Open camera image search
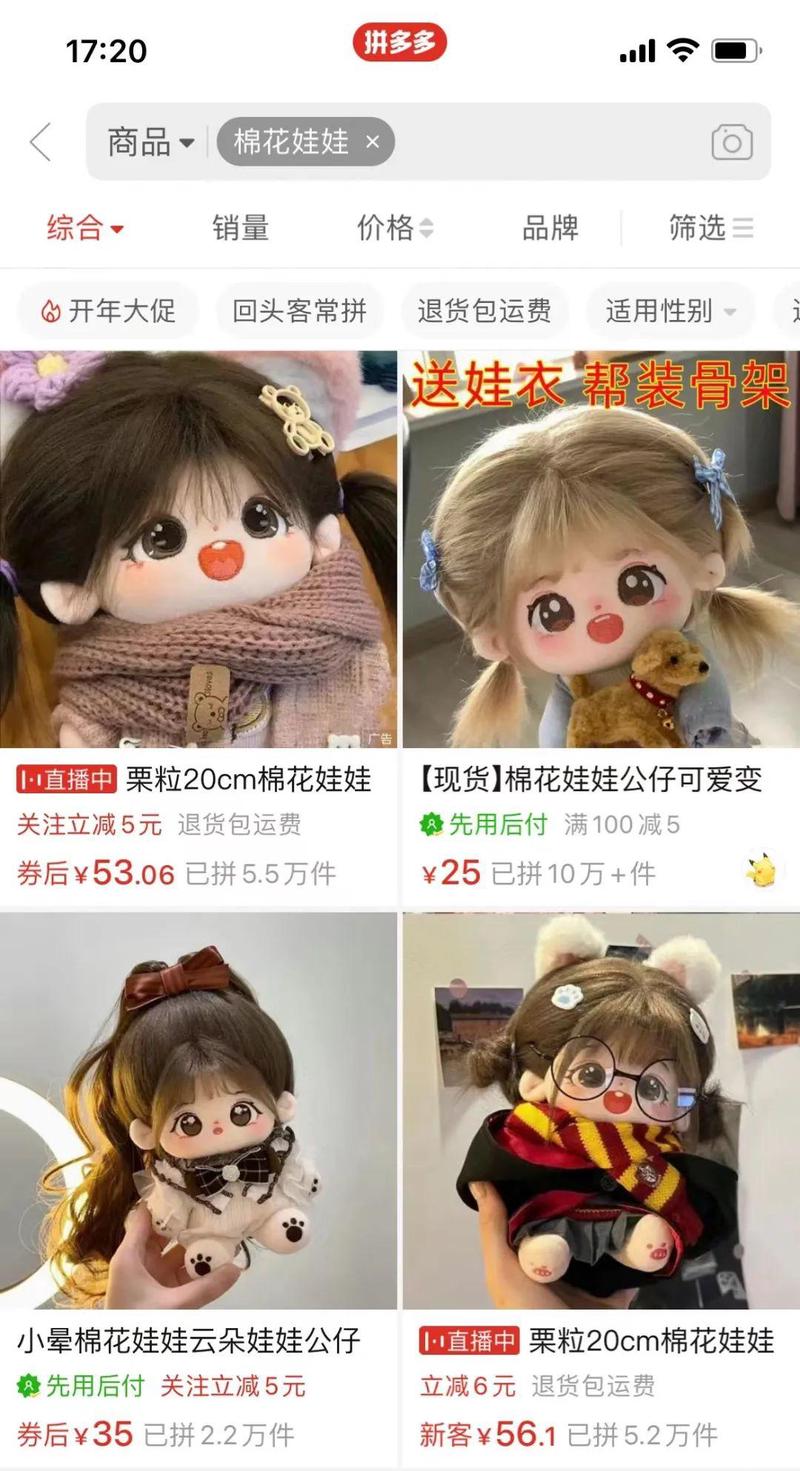Viewport: 800px width, 1471px height. tap(731, 142)
